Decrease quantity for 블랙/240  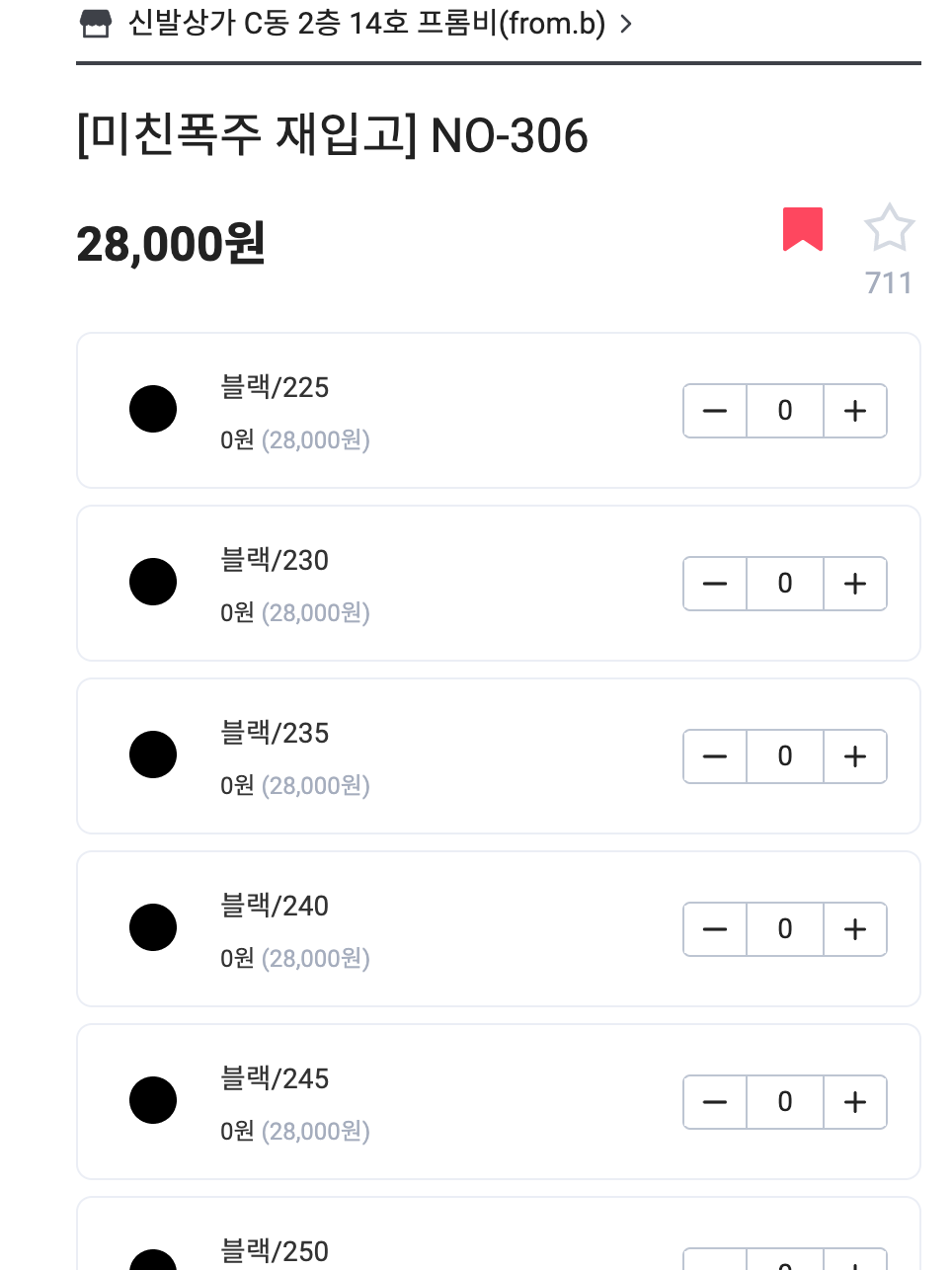click(715, 929)
